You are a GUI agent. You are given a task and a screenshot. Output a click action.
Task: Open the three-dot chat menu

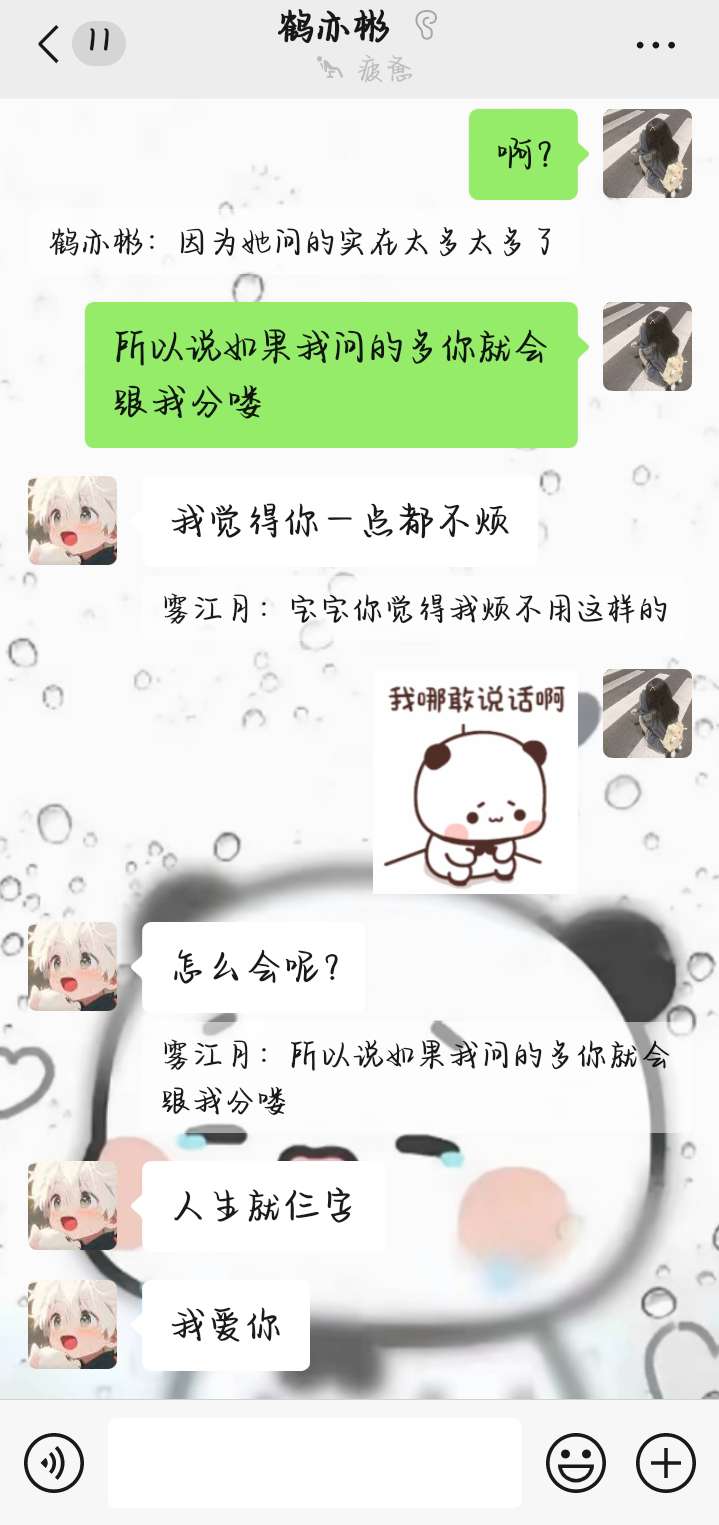[x=656, y=45]
